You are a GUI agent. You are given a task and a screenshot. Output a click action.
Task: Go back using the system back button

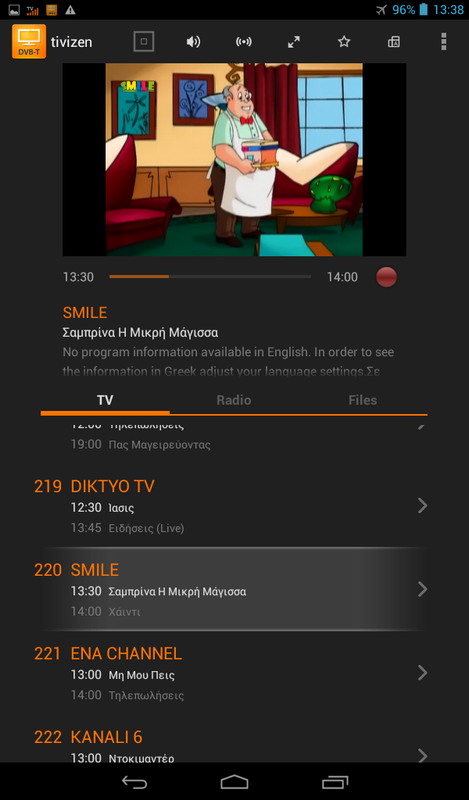pyautogui.click(x=134, y=782)
